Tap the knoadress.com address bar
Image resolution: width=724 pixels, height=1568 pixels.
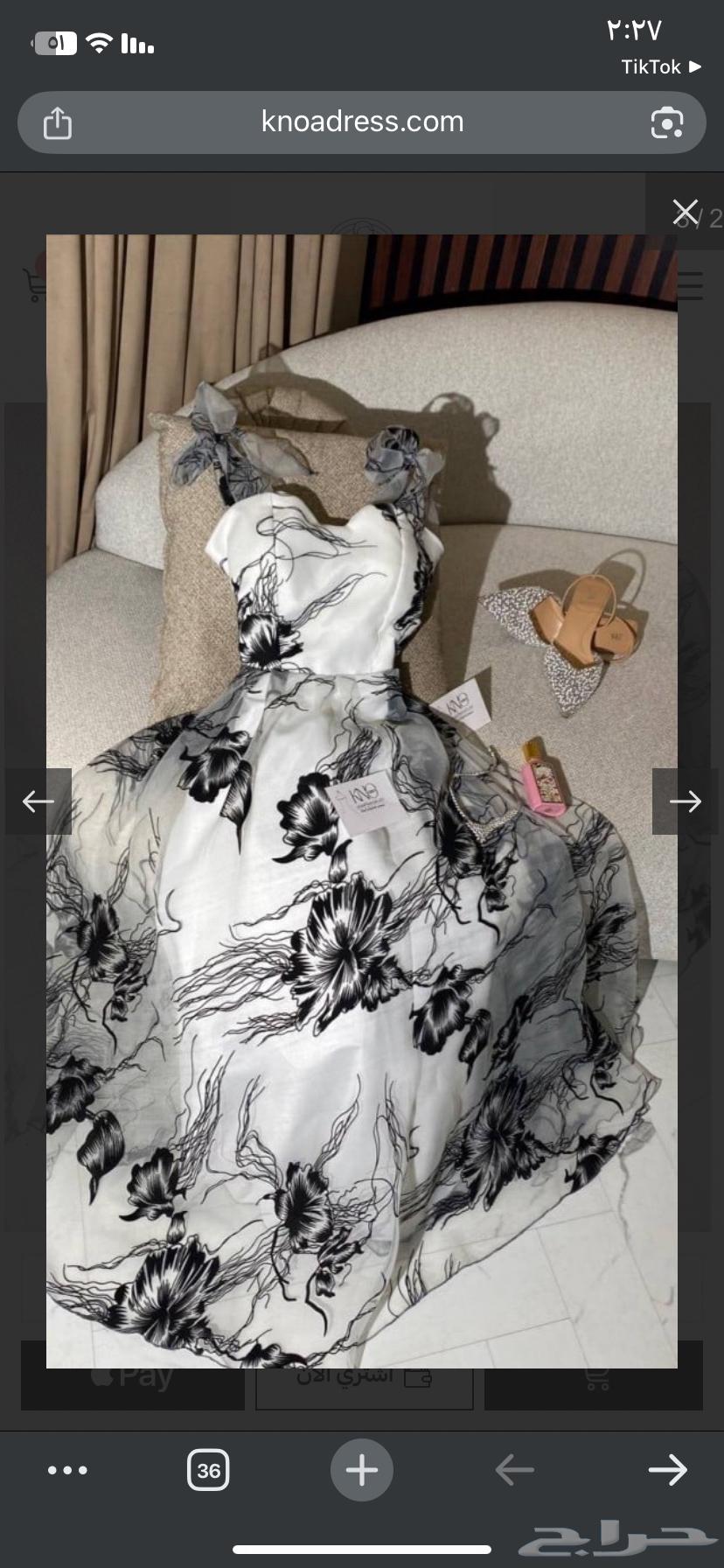[362, 122]
